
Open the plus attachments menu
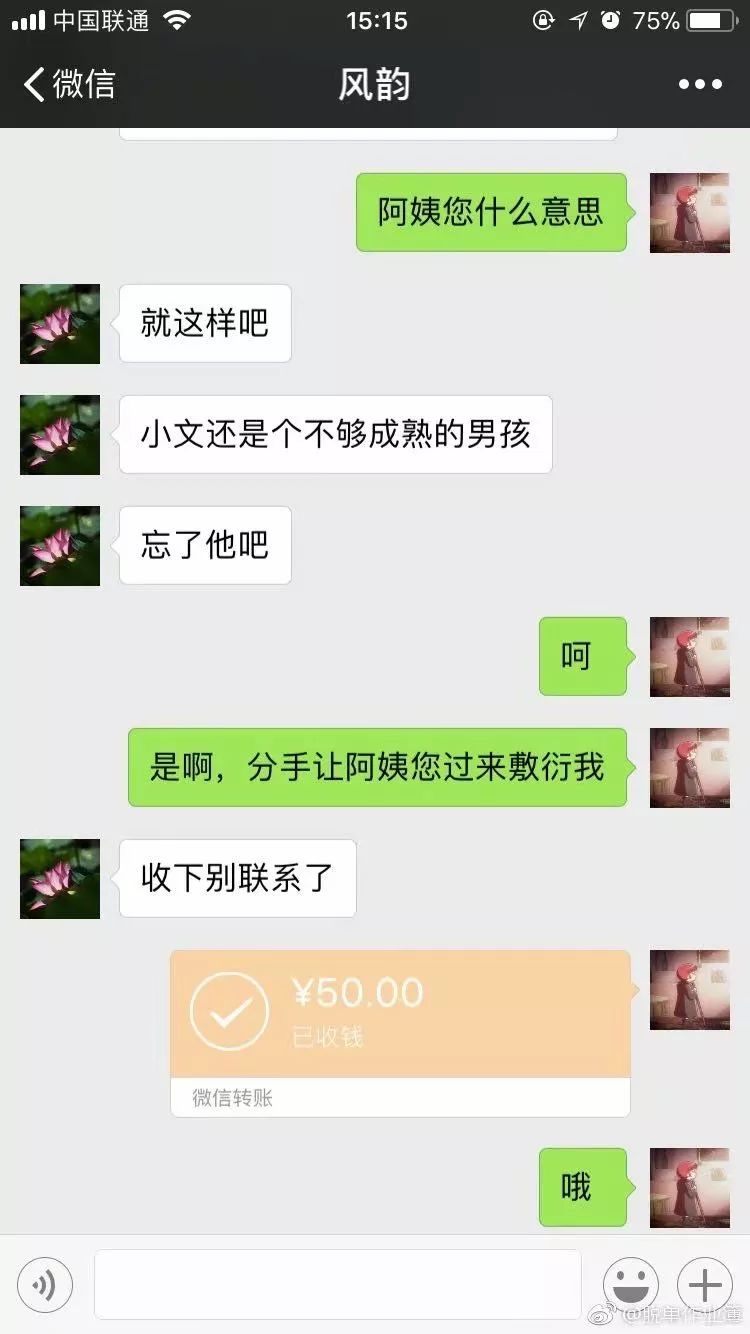click(705, 1284)
